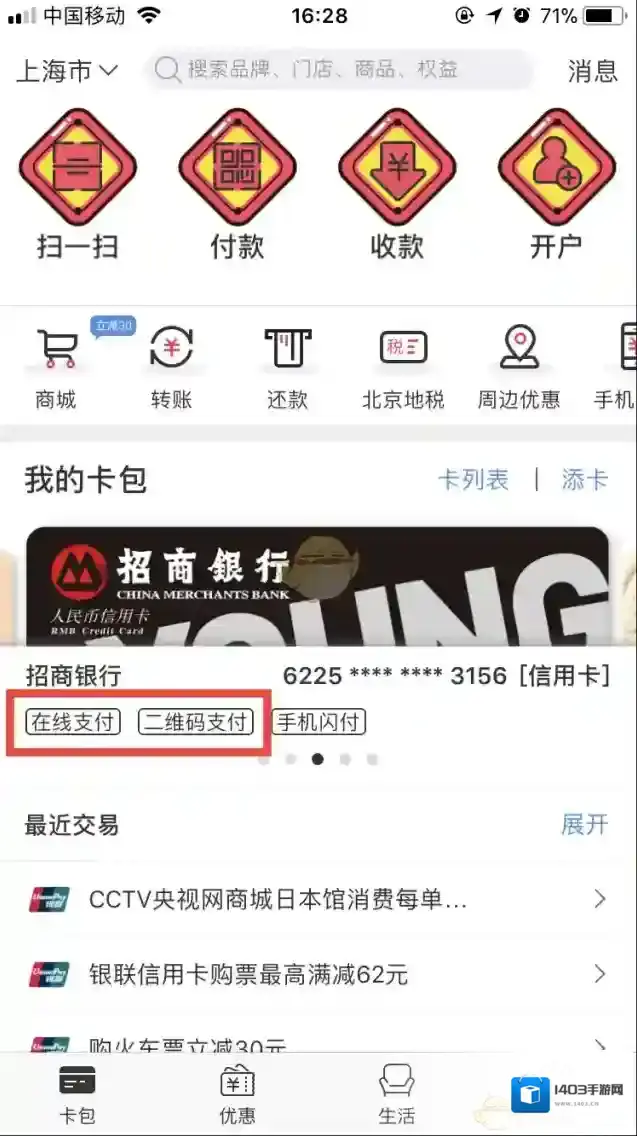Open 周边优惠 nearby offers
The image size is (637, 1136).
518,367
